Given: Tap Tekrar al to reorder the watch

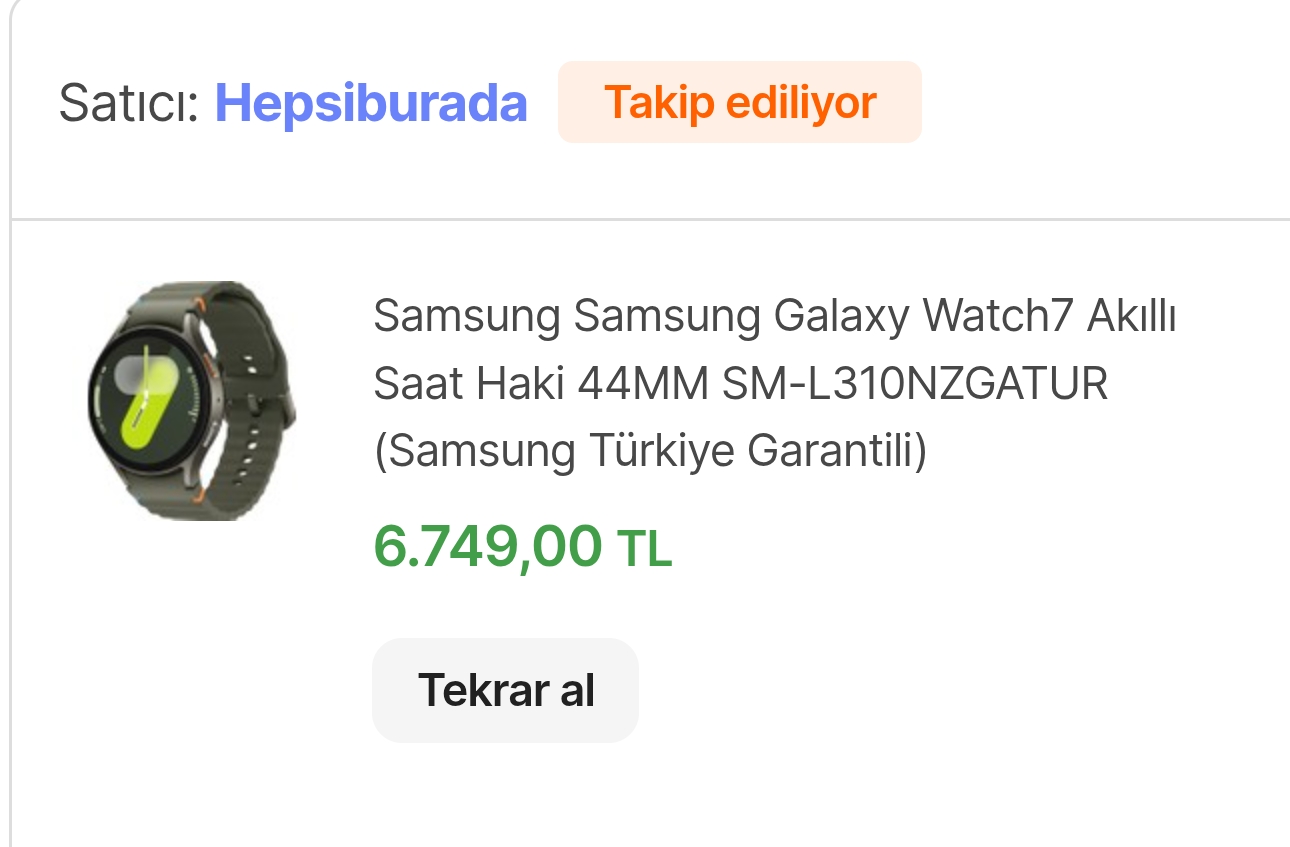Looking at the screenshot, I should coord(505,690).
